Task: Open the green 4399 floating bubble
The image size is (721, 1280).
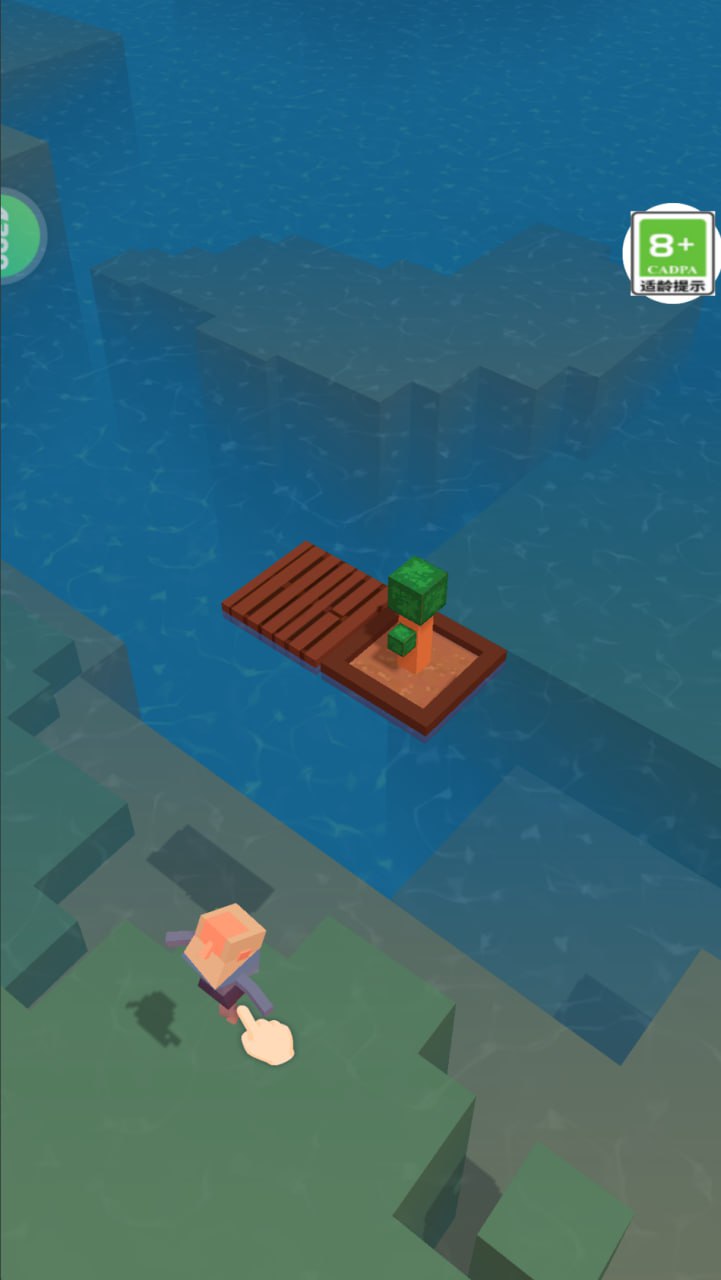Action: click(x=20, y=236)
